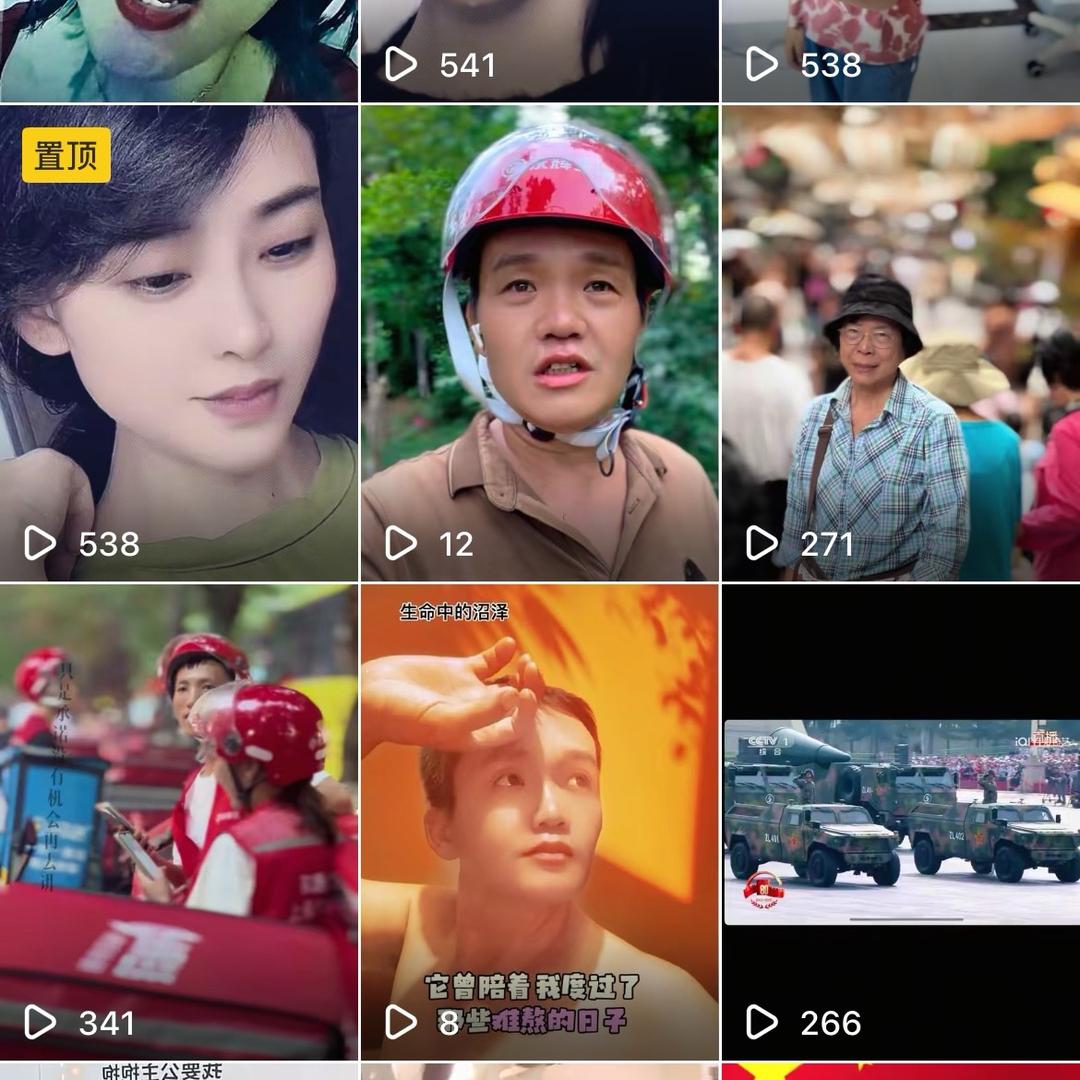Watch the delivery riders video with 341 plays
Screen dimensions: 1080x1080
179,821
